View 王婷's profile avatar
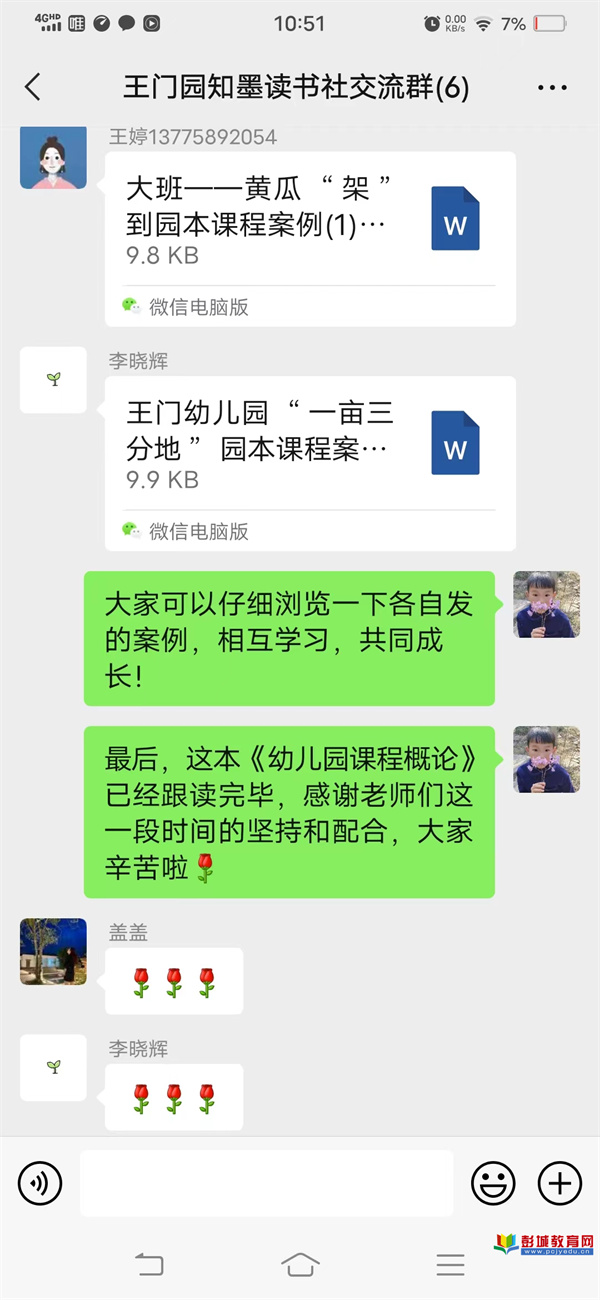The height and width of the screenshot is (1300, 600). coord(53,156)
